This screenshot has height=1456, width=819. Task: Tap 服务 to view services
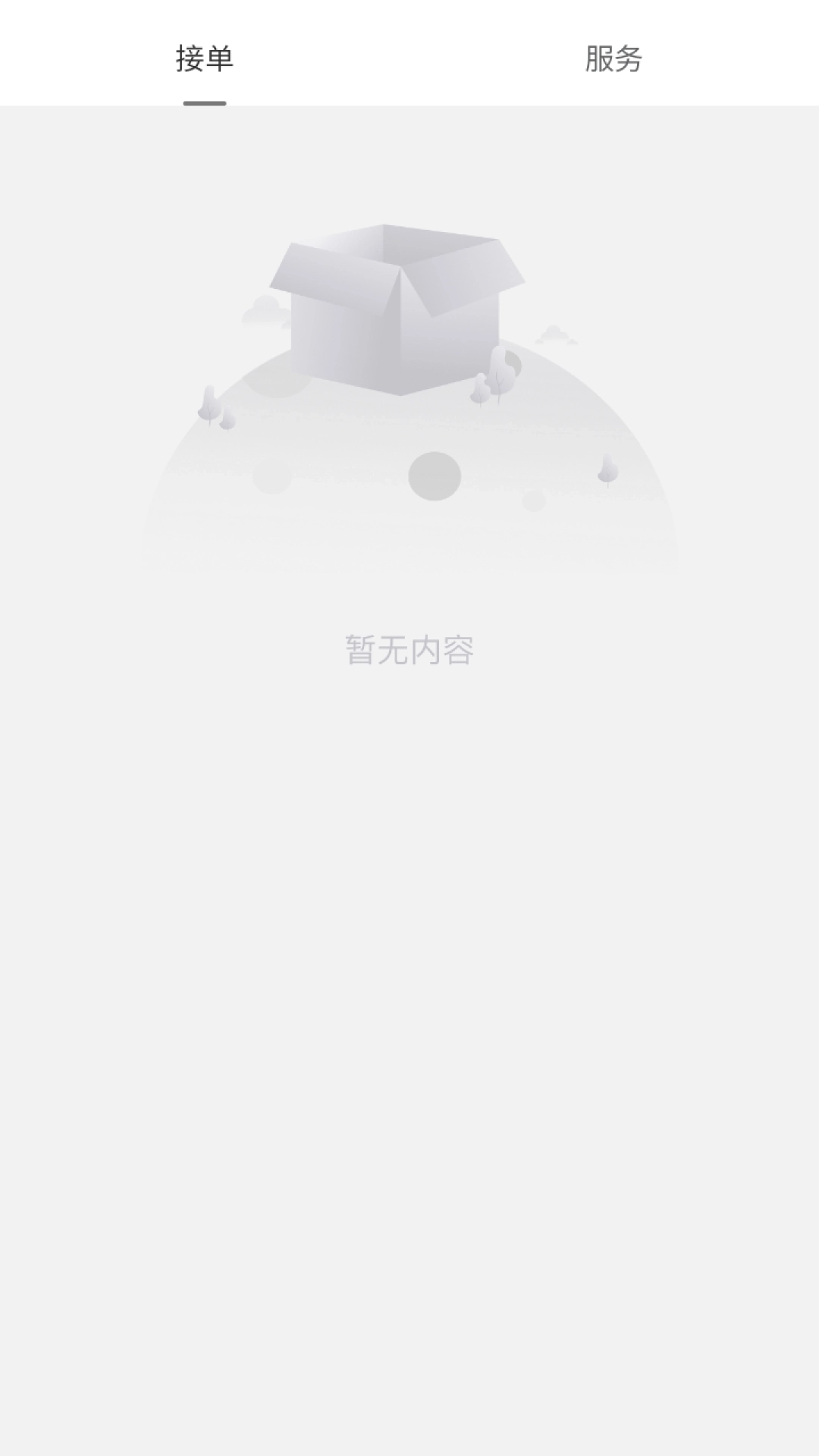coord(614,59)
